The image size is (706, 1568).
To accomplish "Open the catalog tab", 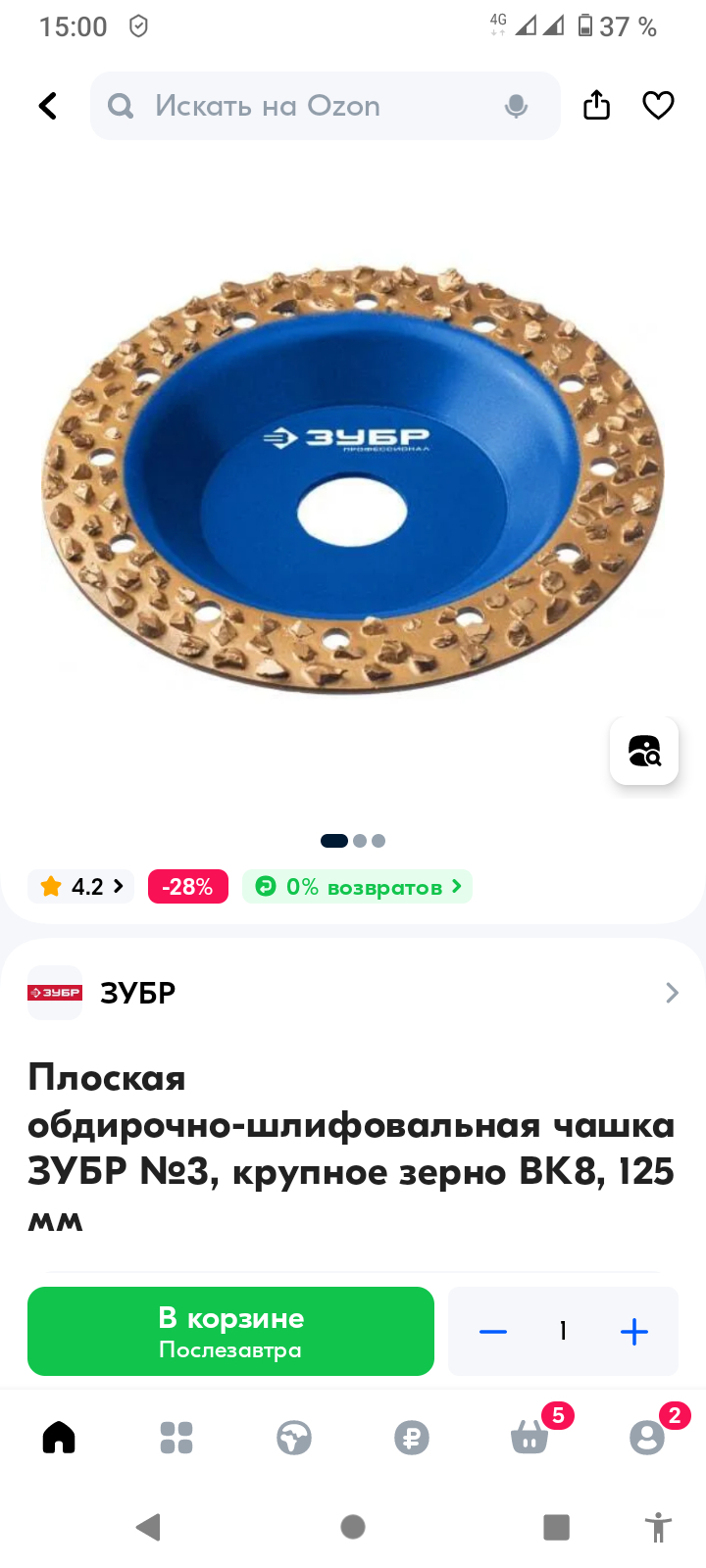I will [x=176, y=1438].
